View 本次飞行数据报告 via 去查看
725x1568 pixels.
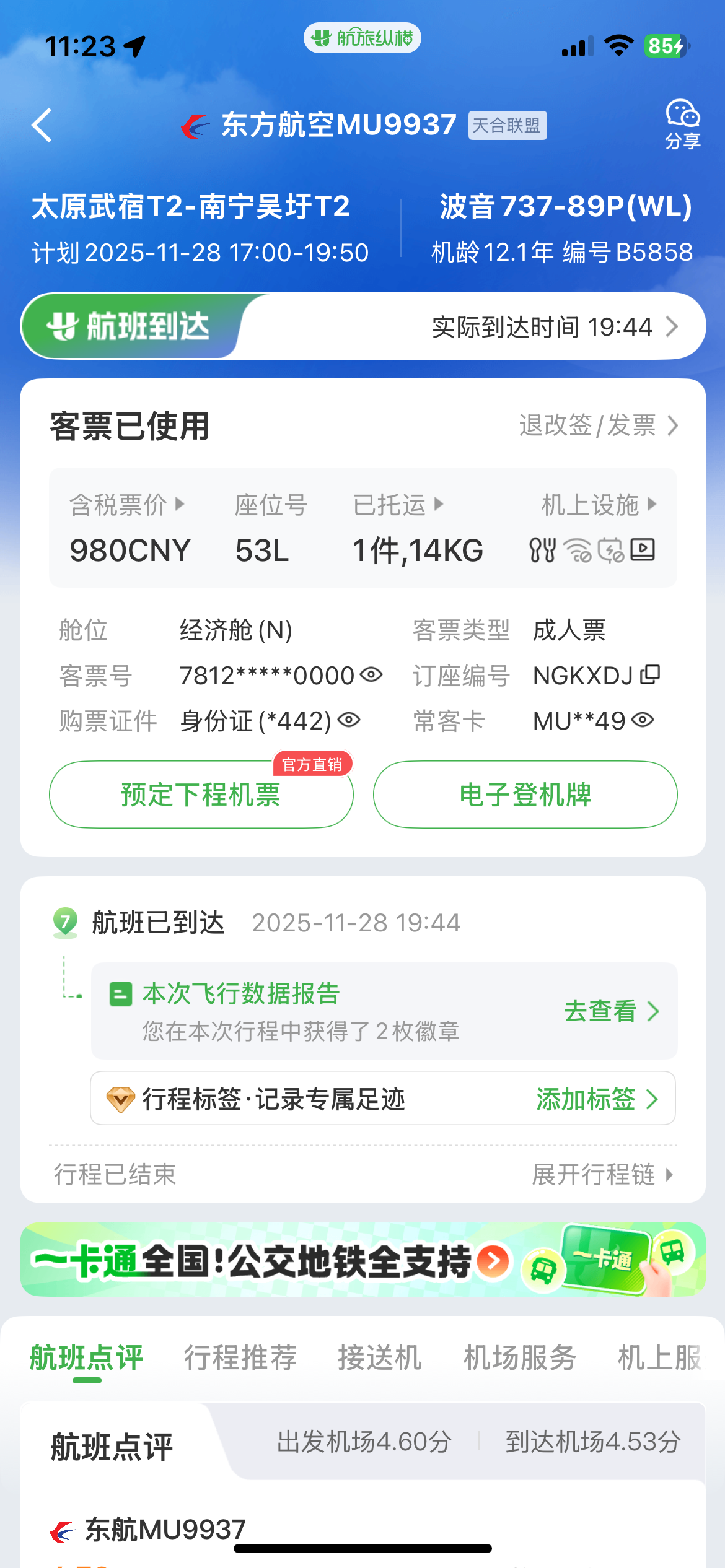point(610,1011)
